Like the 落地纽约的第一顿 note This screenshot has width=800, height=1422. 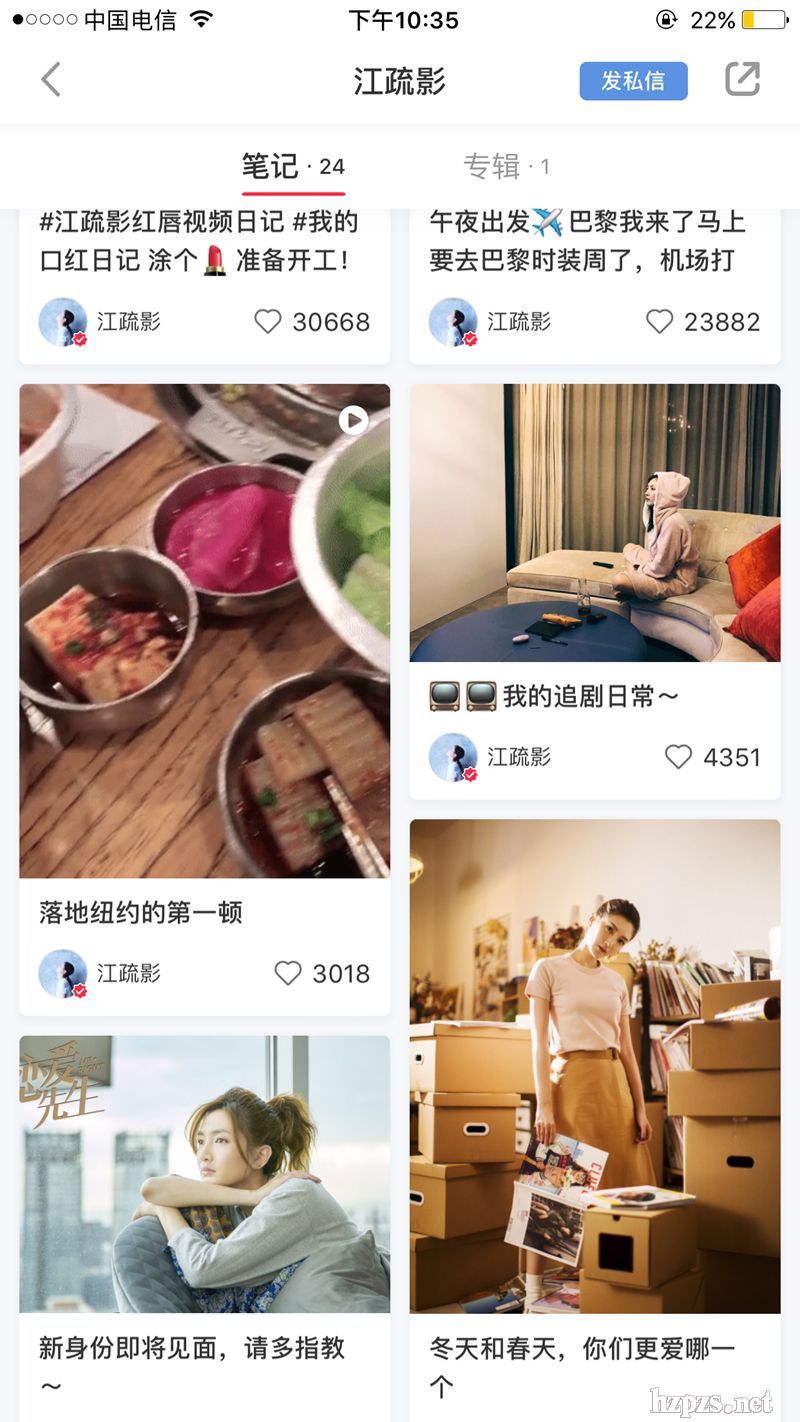click(288, 974)
